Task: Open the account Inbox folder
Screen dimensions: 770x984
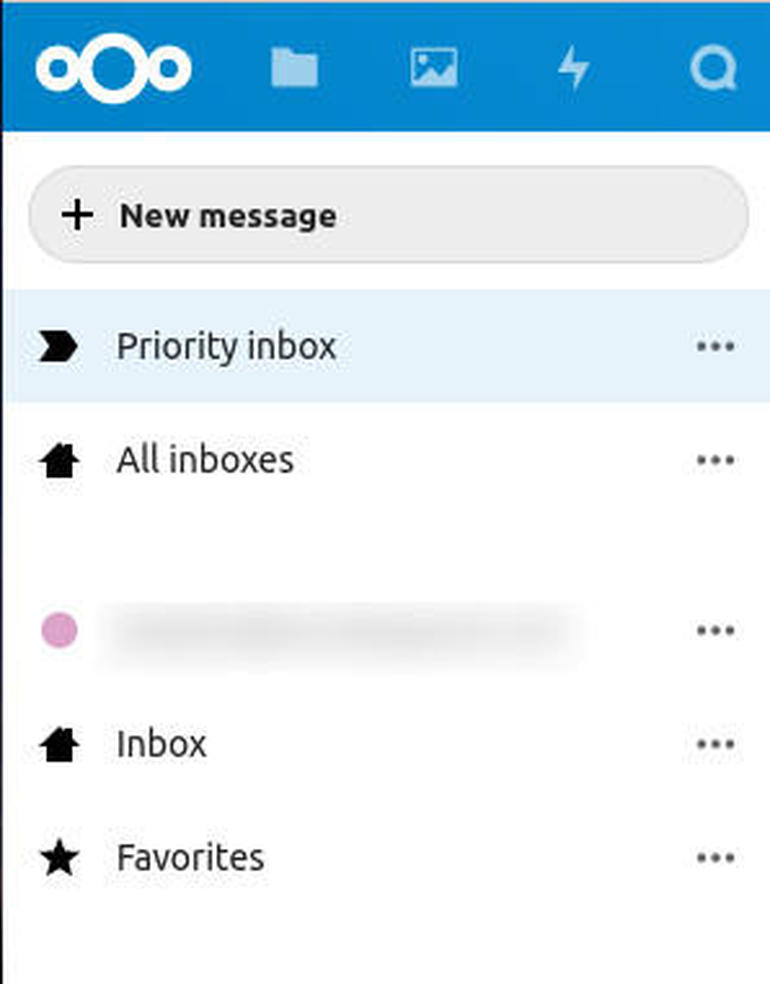Action: [162, 745]
